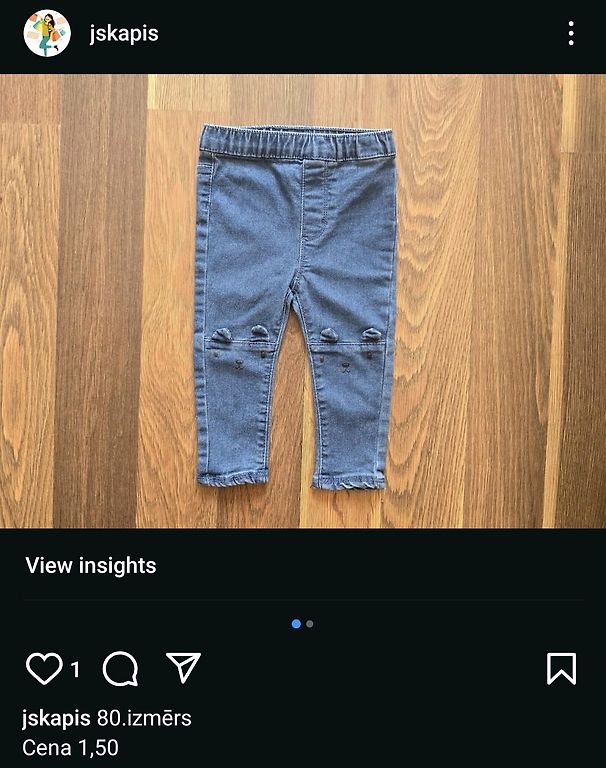This screenshot has width=606, height=768.
Task: Share this post via the paper plane
Action: [x=183, y=668]
